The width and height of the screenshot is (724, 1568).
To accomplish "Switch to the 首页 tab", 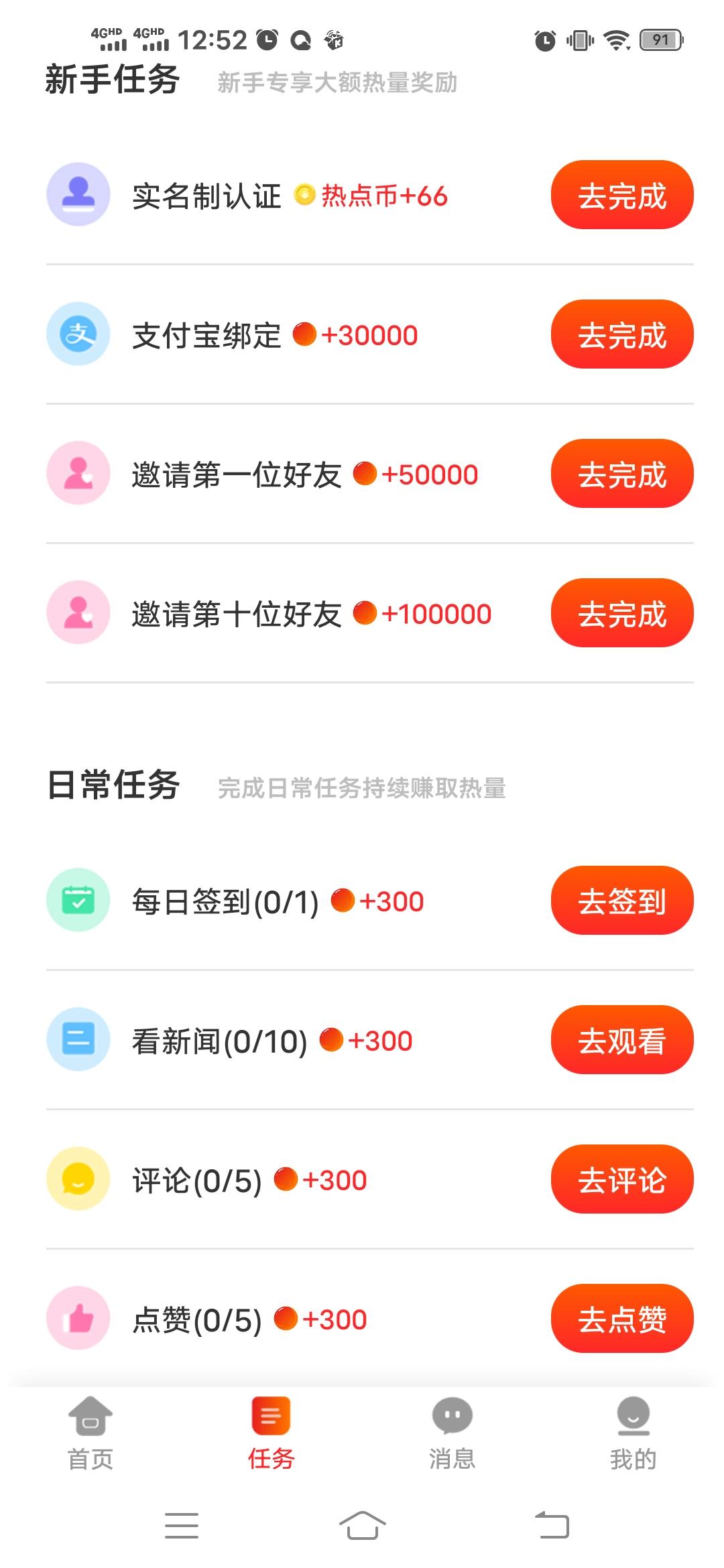I will click(x=90, y=1434).
